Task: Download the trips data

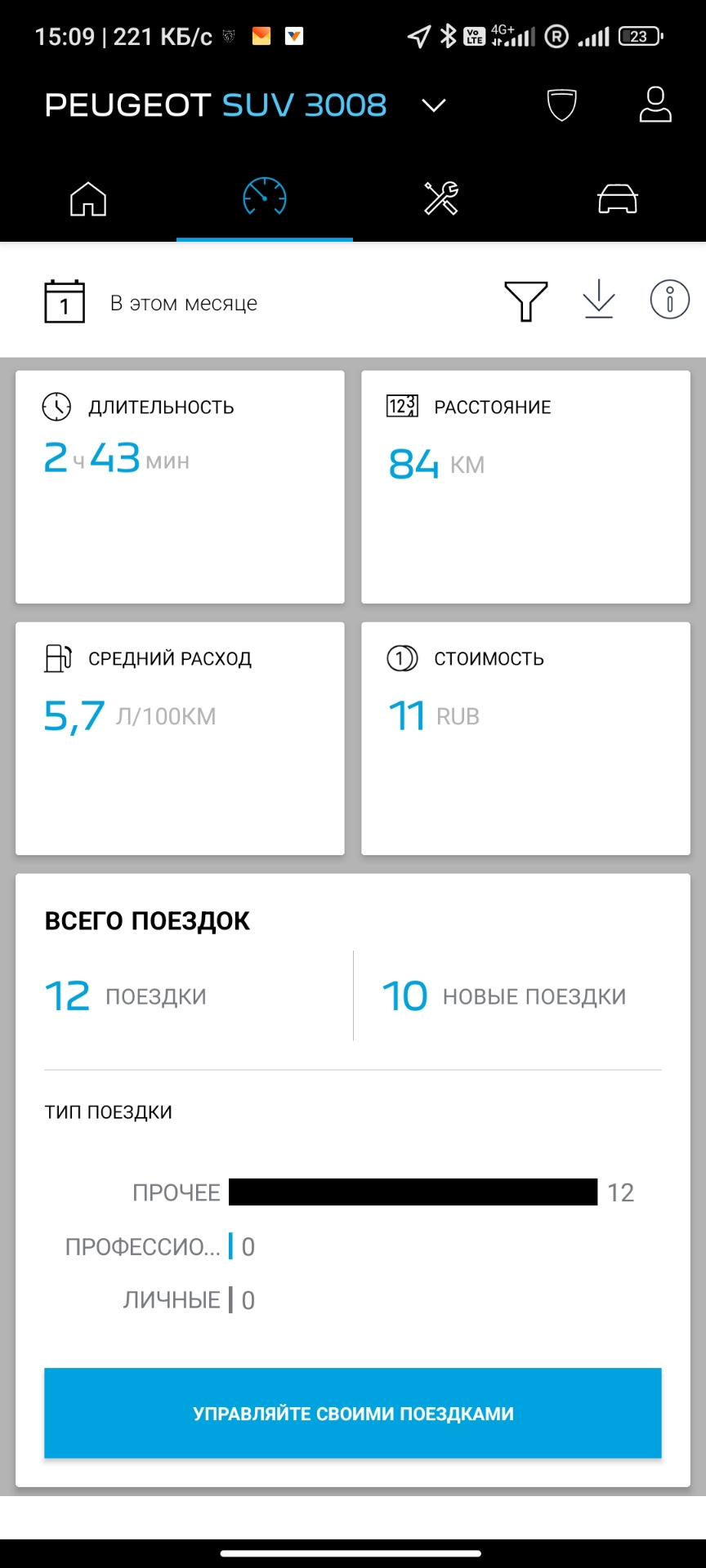Action: 599,300
